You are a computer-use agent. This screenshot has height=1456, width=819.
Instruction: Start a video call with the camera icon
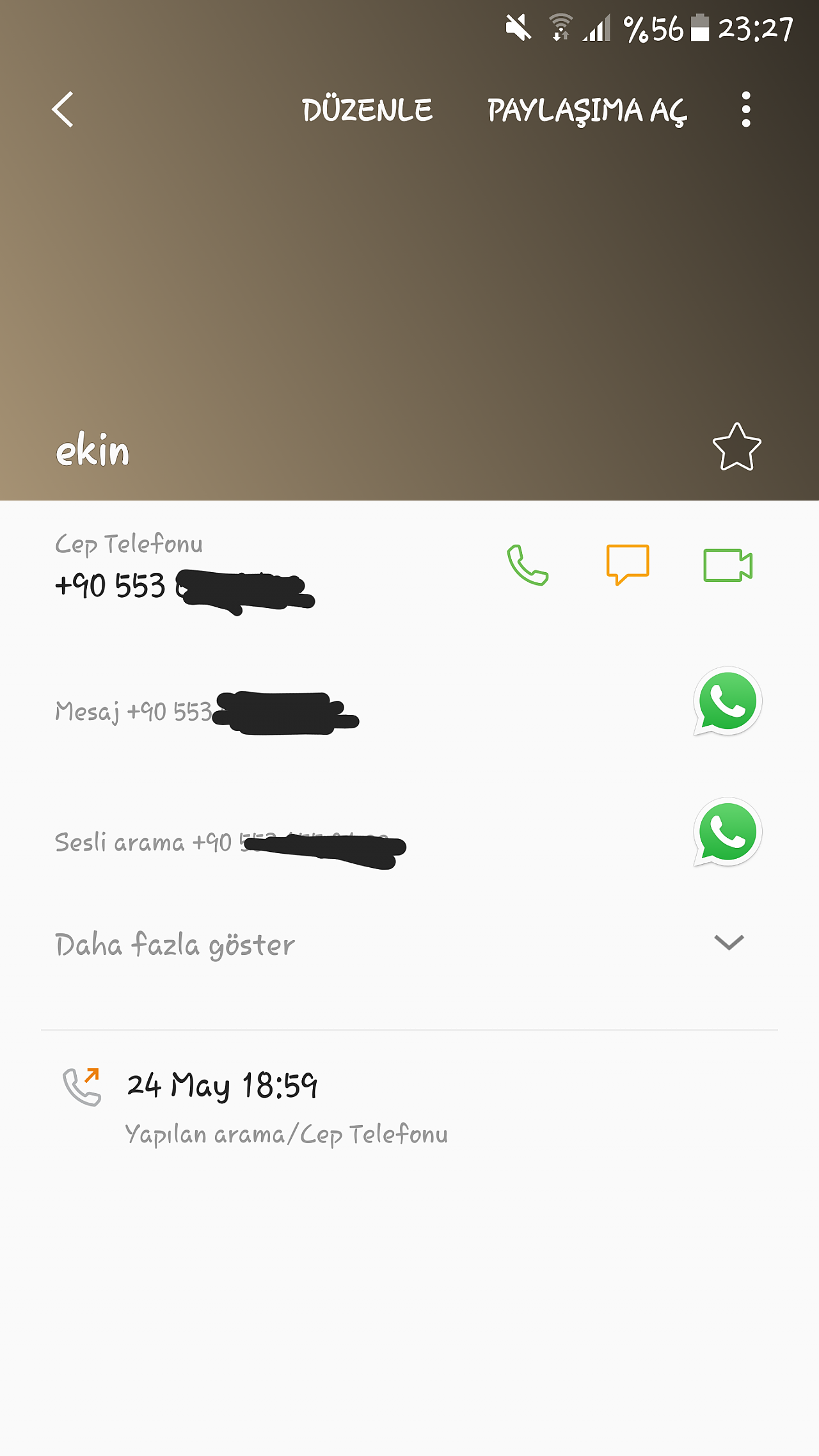(728, 565)
